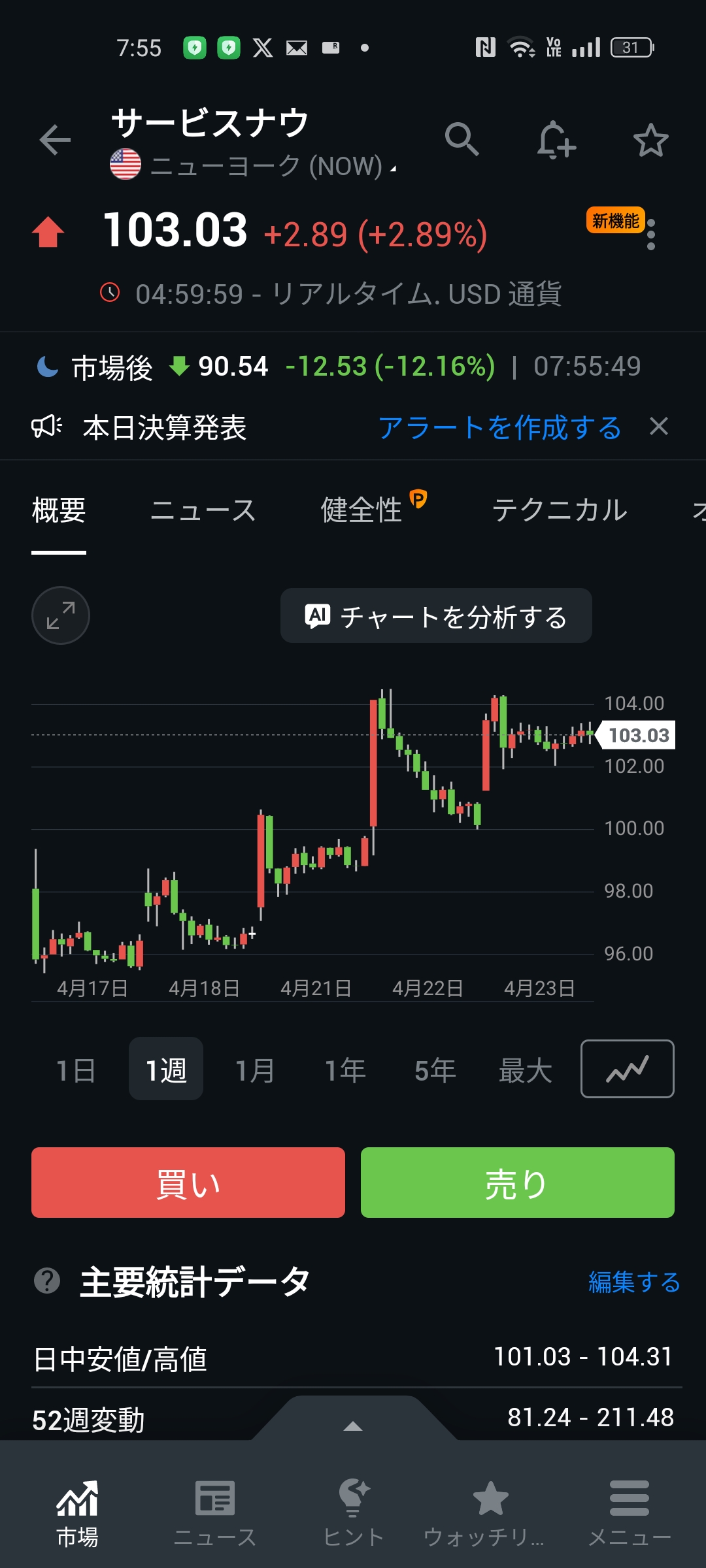Tap the green 売り button
Screen dimensions: 706x1568
[x=517, y=1183]
